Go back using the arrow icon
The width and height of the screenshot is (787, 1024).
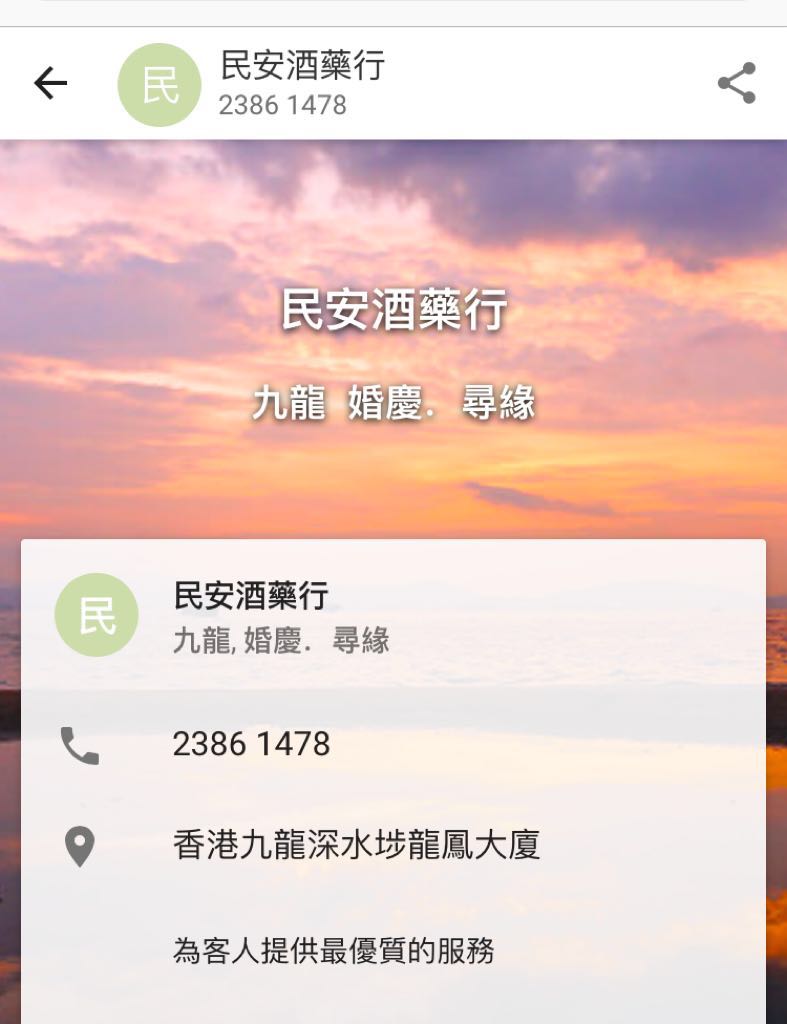coord(50,84)
